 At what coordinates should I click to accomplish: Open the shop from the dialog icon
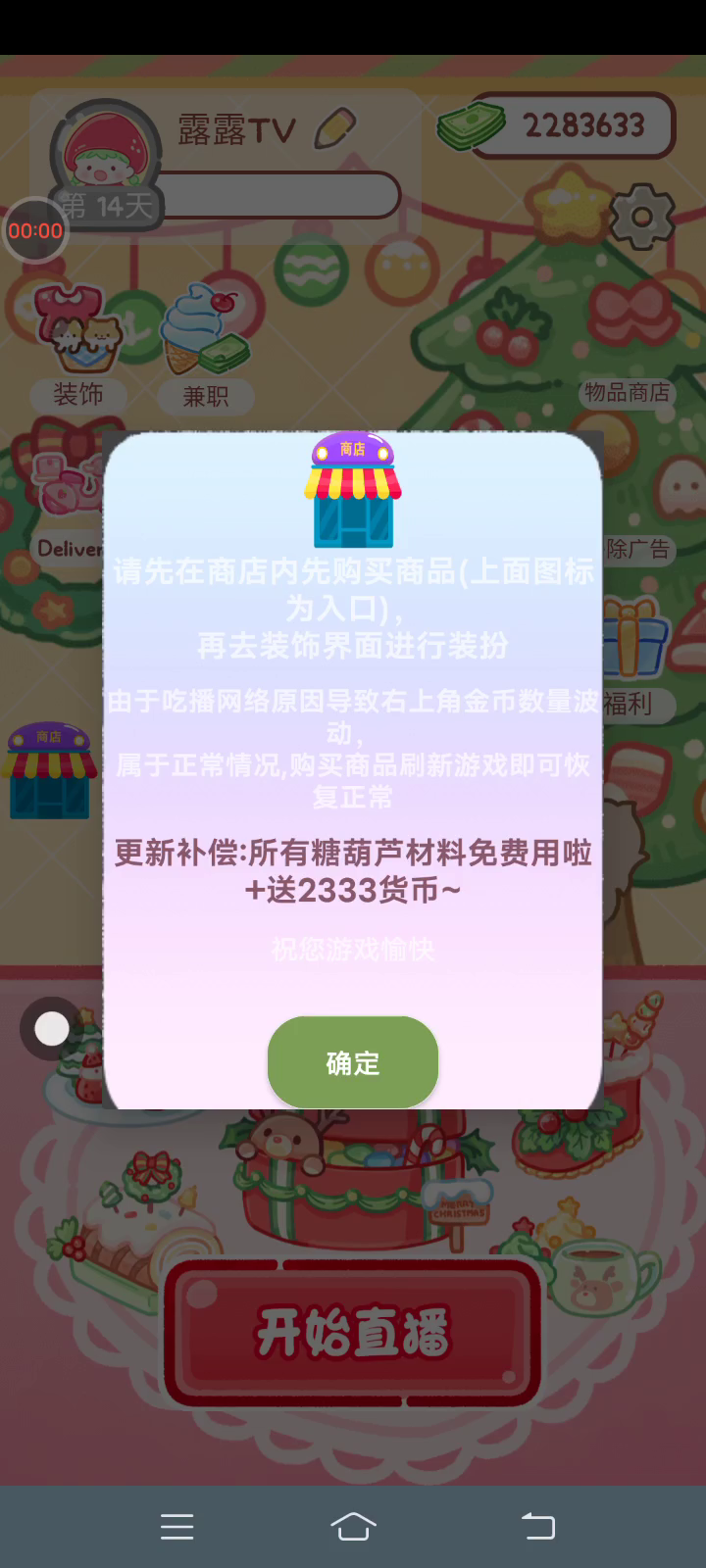353,490
